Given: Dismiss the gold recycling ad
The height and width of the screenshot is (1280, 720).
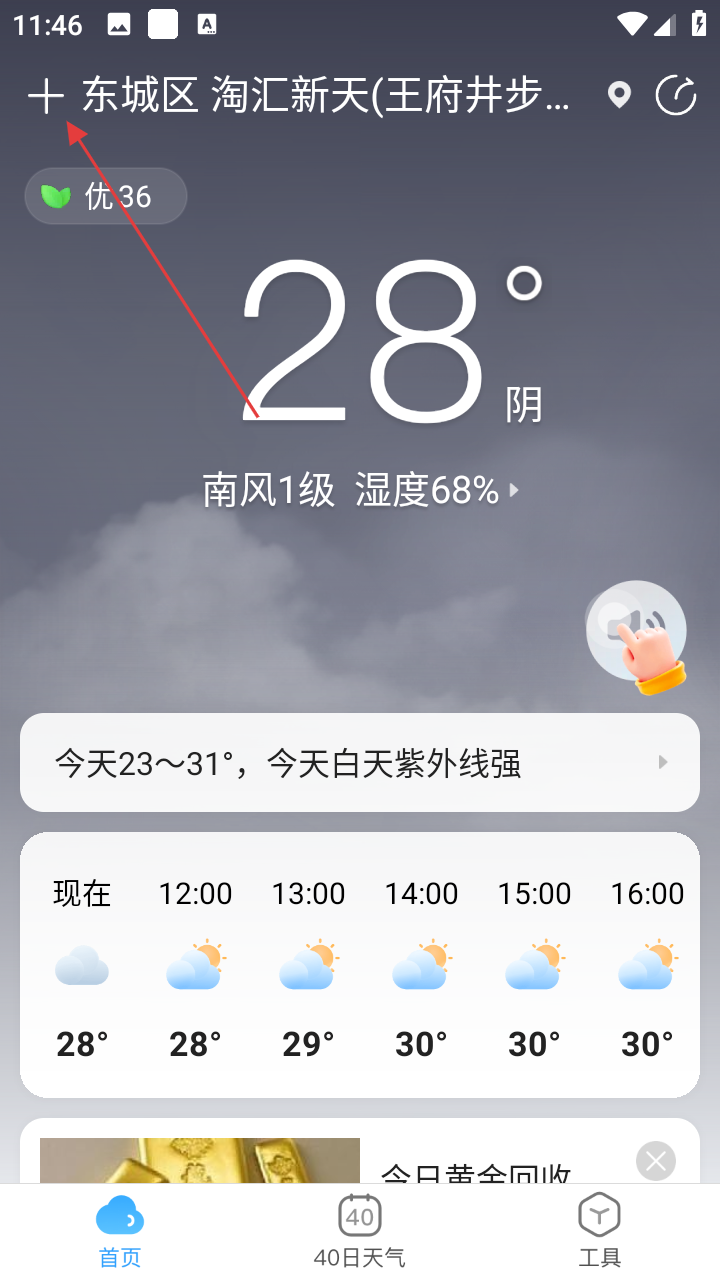Looking at the screenshot, I should [x=656, y=1161].
